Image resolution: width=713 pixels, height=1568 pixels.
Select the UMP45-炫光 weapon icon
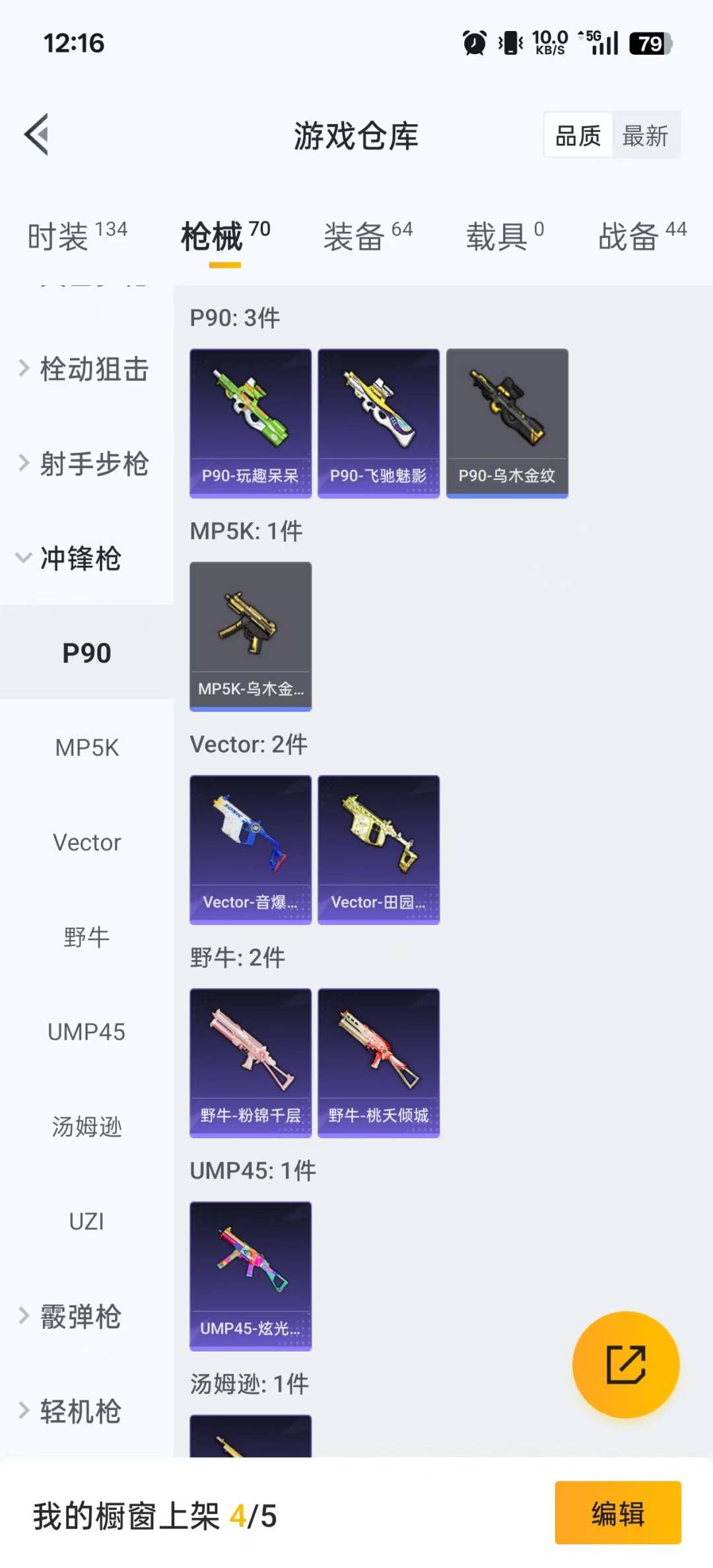[x=250, y=1274]
